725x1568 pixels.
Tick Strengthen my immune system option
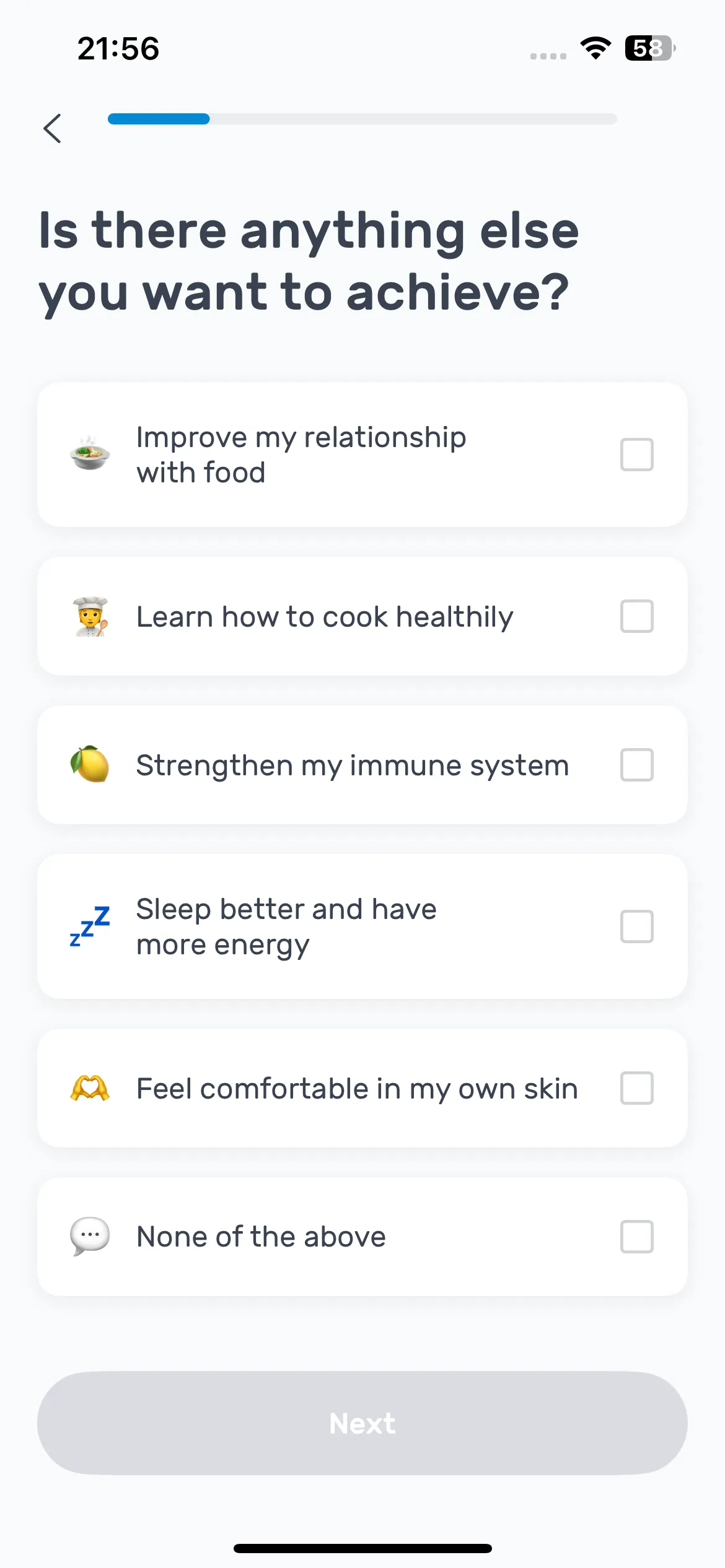tap(362, 765)
